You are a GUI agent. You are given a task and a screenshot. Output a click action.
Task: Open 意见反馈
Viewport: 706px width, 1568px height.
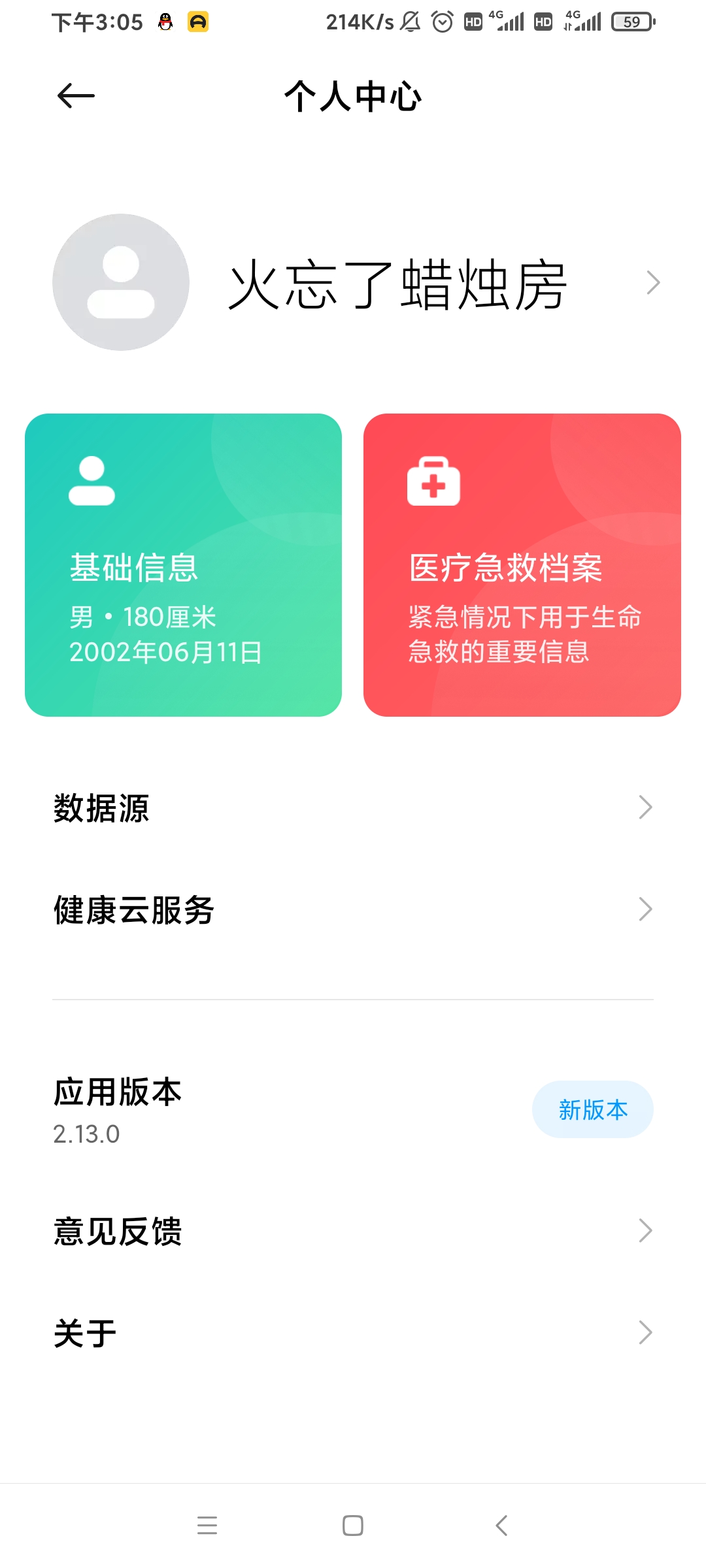tap(353, 1231)
